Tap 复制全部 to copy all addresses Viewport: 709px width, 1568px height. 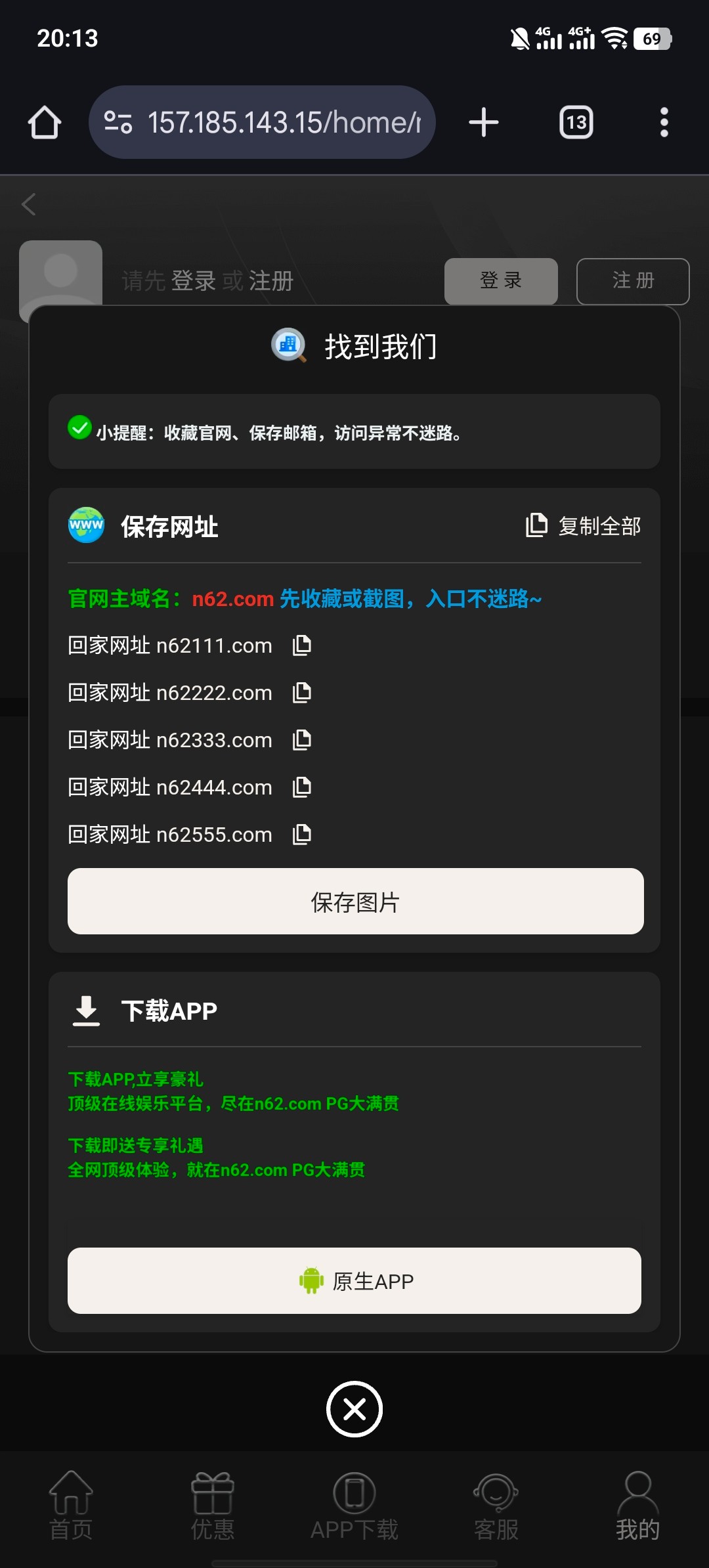click(584, 525)
